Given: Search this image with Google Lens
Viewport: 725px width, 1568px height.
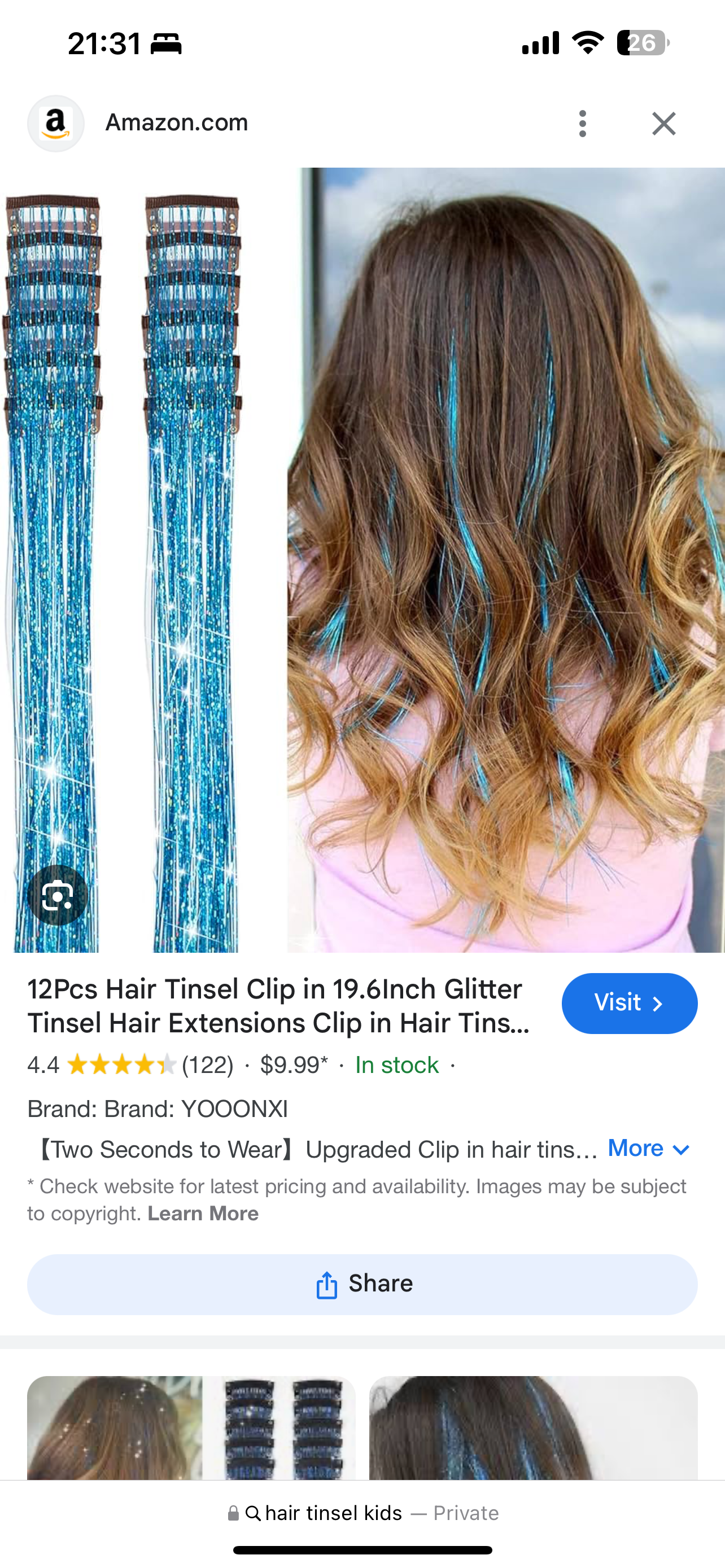Looking at the screenshot, I should click(58, 895).
